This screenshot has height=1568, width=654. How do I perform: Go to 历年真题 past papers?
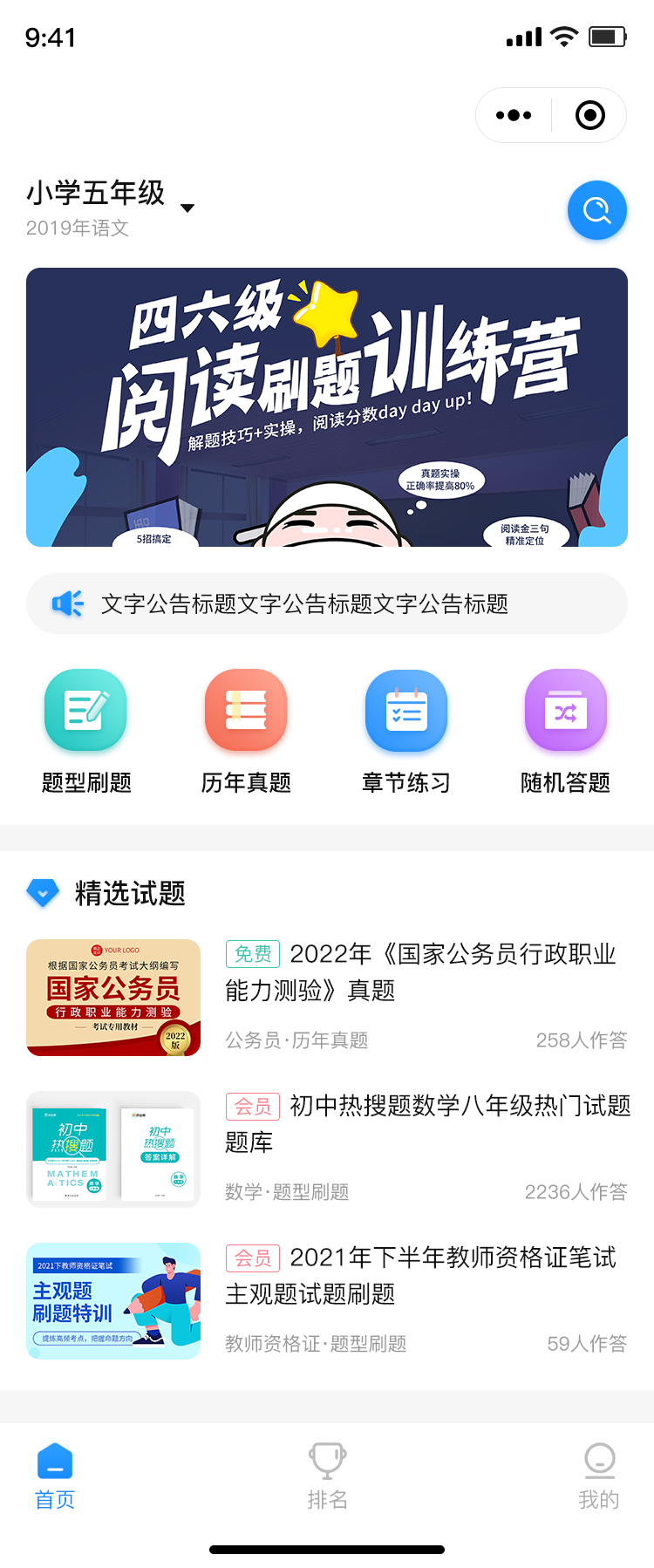[x=246, y=731]
